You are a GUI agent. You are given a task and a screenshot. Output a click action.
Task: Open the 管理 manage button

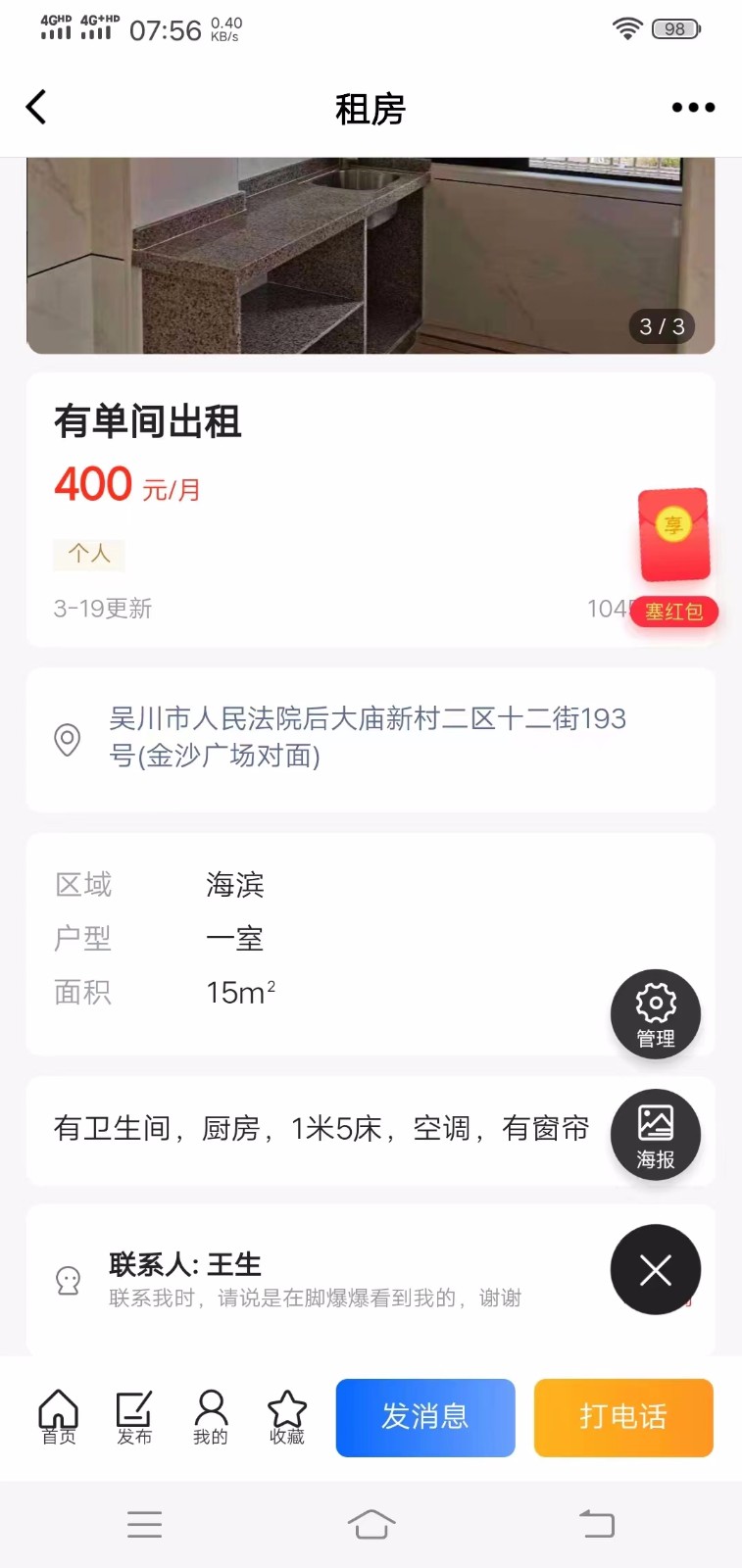[655, 1014]
